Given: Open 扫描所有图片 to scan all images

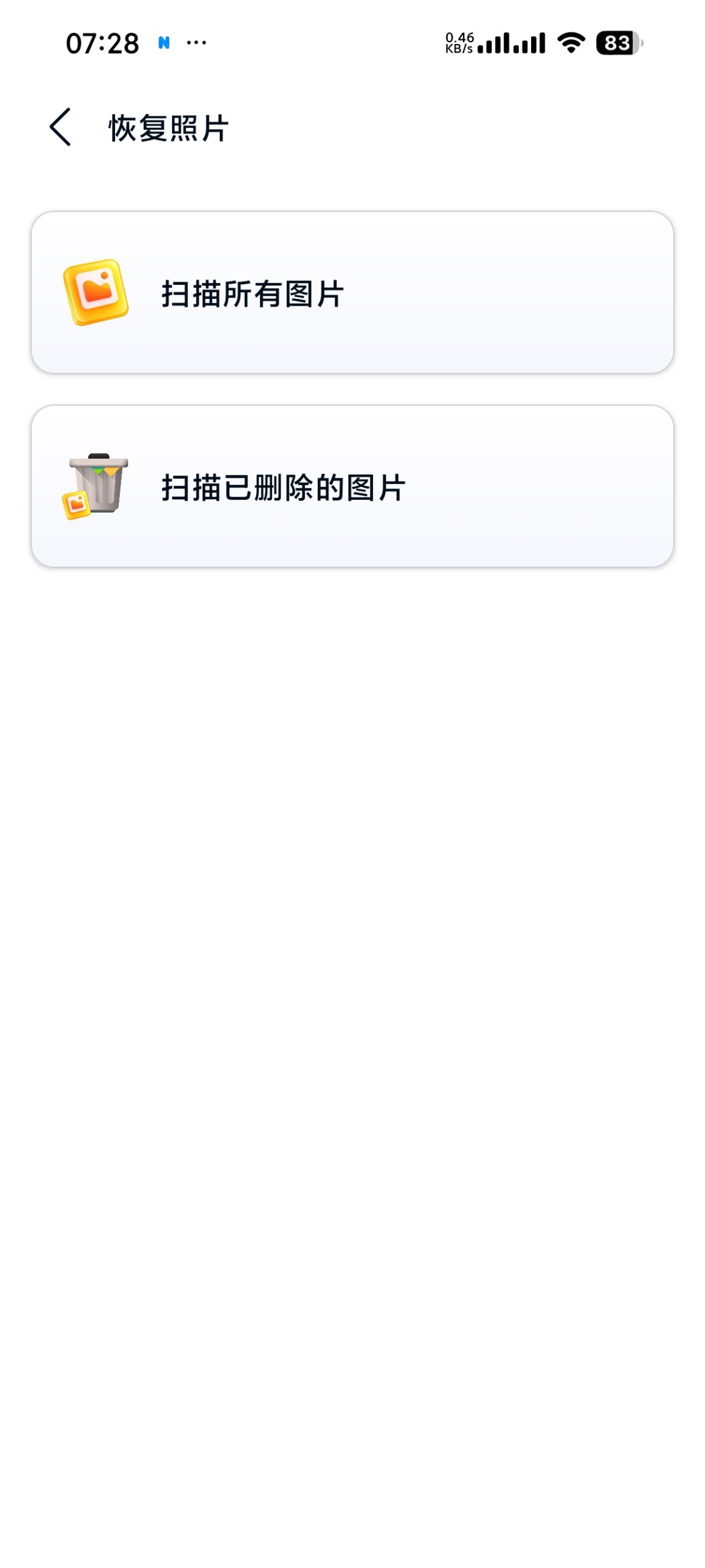Looking at the screenshot, I should point(352,292).
